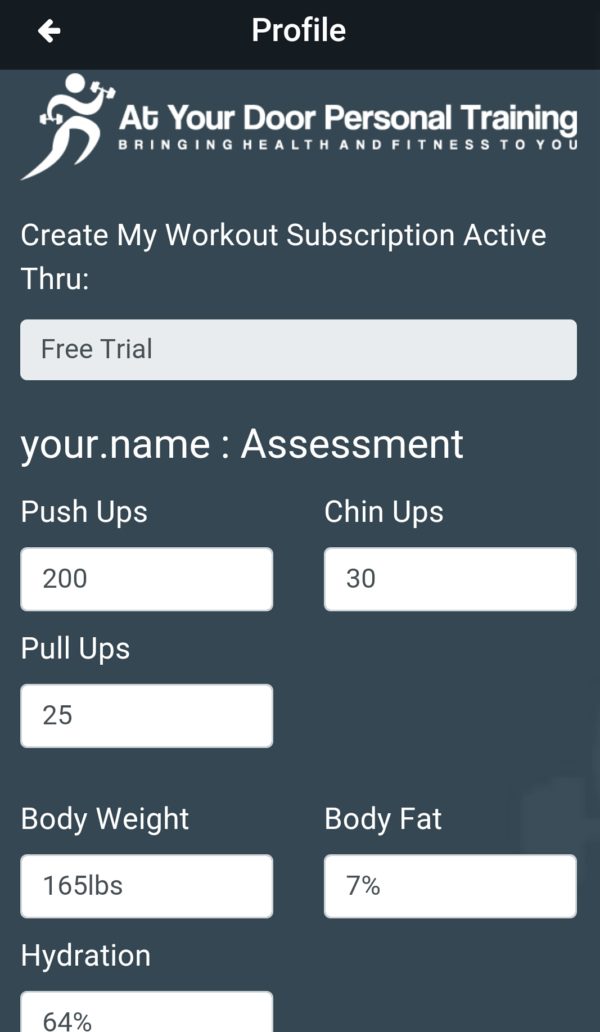This screenshot has height=1032, width=600.
Task: Focus the Body Fat field
Action: point(450,886)
